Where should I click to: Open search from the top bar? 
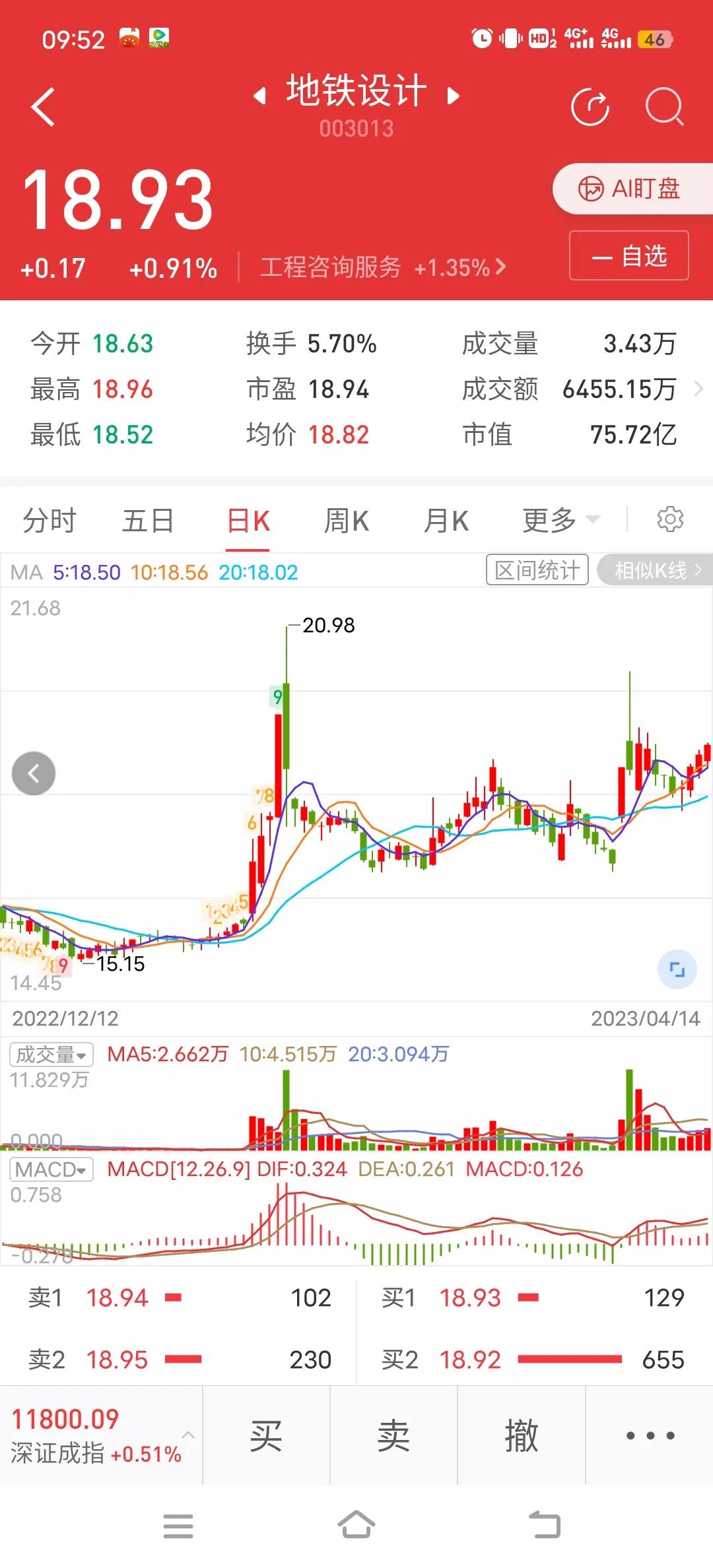coord(665,106)
